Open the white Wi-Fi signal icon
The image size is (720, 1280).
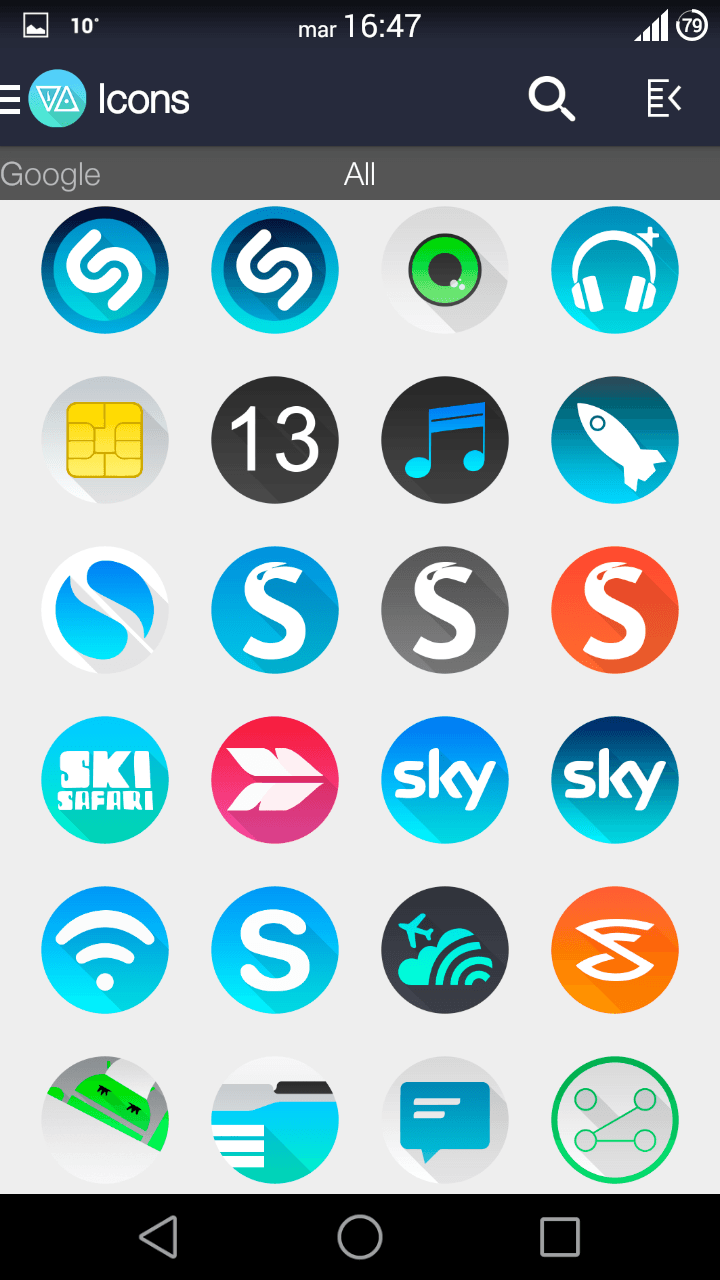pos(105,950)
